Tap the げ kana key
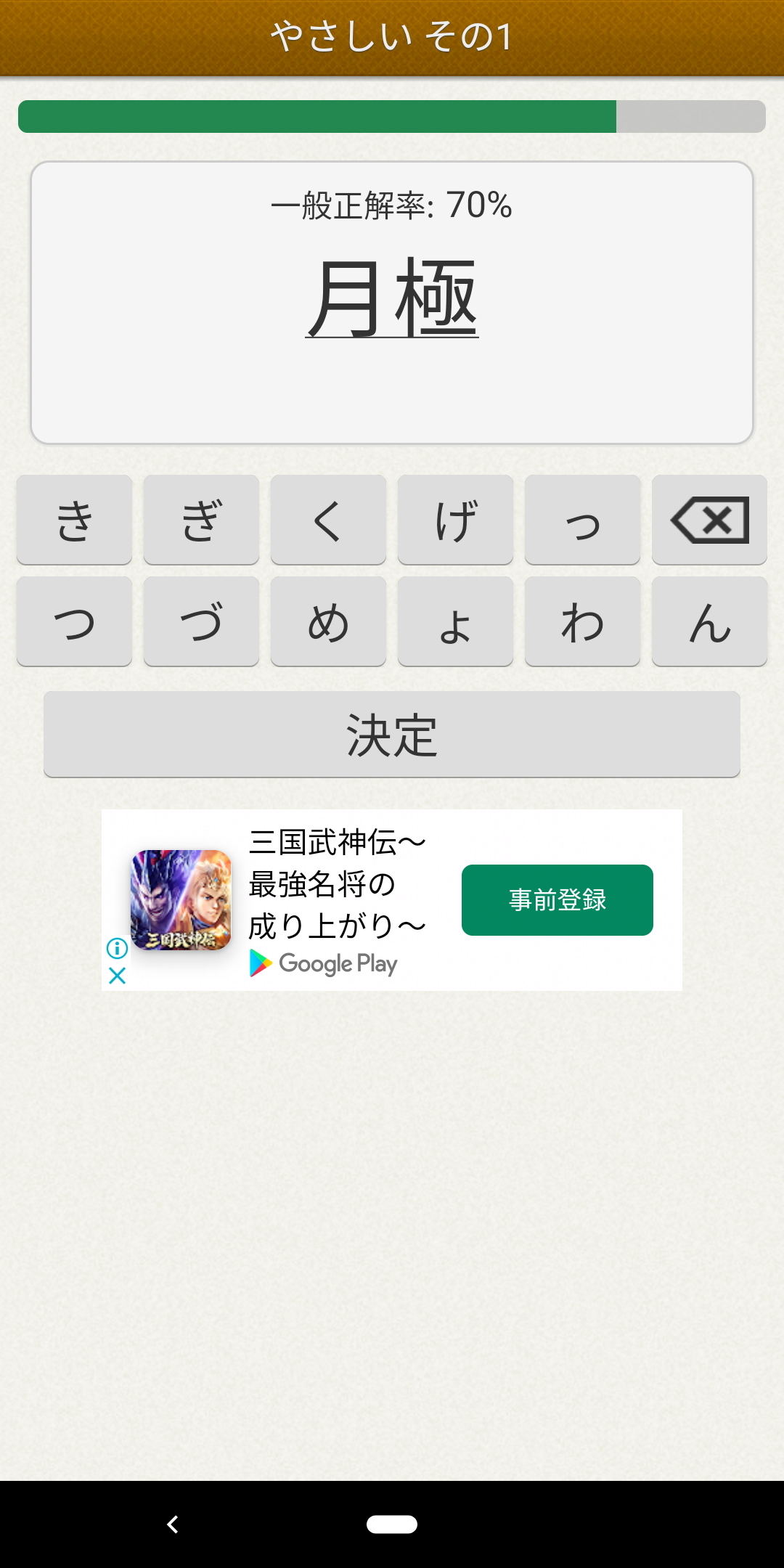784x1568 pixels. [455, 520]
